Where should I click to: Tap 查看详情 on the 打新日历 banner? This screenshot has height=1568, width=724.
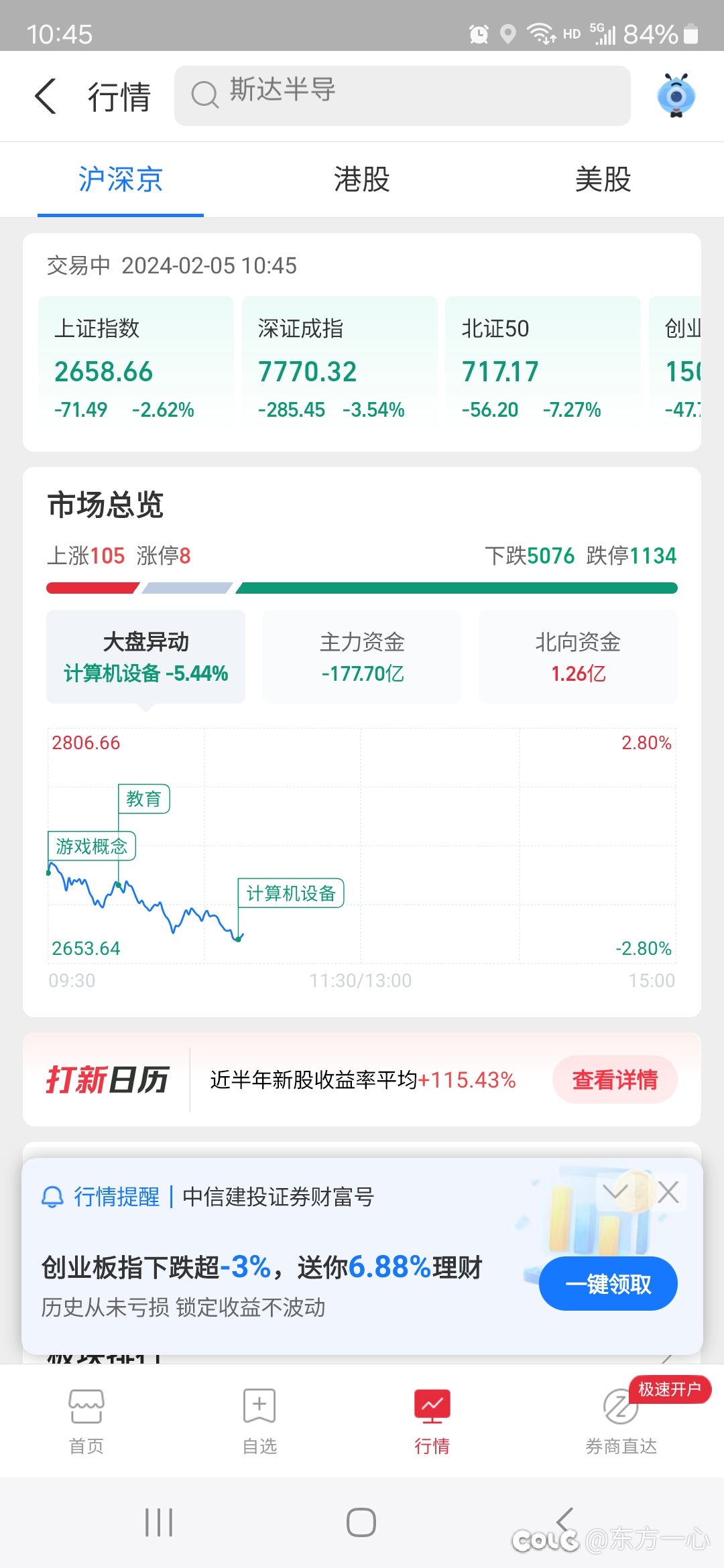coord(614,1080)
